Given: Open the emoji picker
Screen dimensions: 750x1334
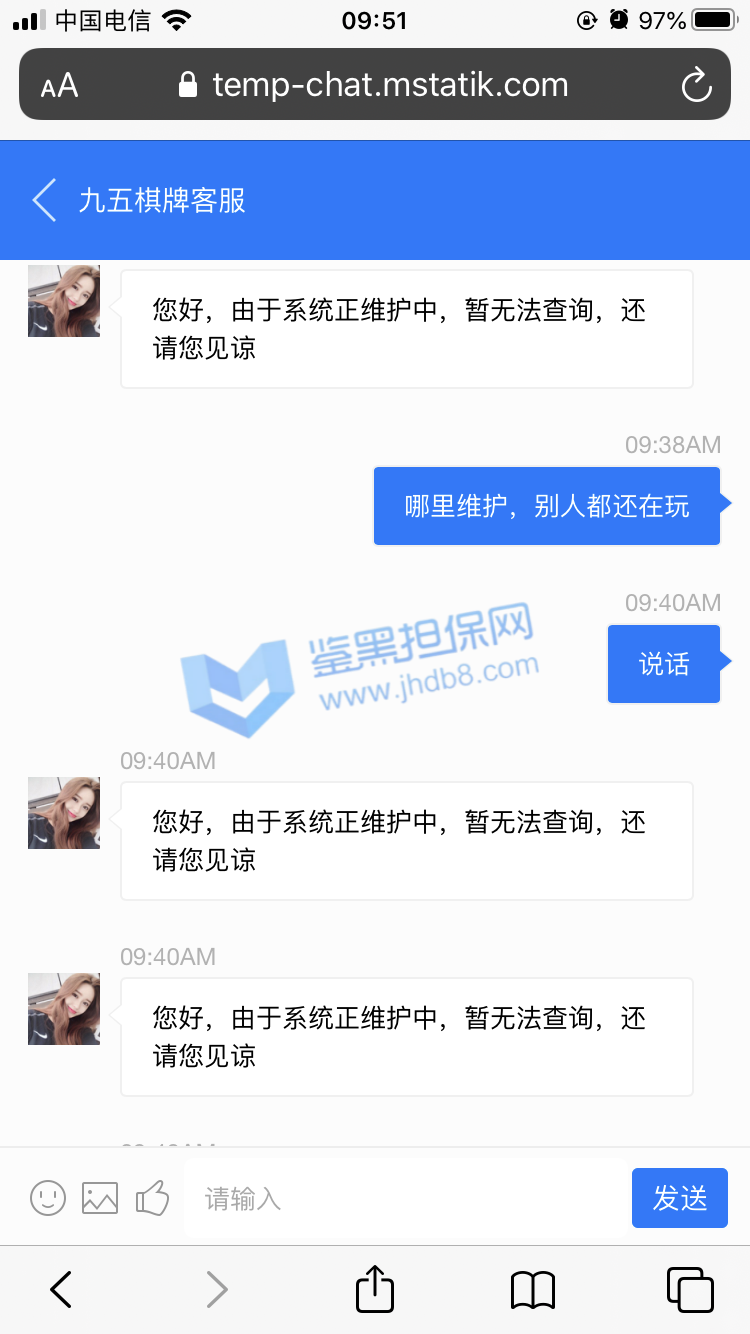Looking at the screenshot, I should [48, 1197].
